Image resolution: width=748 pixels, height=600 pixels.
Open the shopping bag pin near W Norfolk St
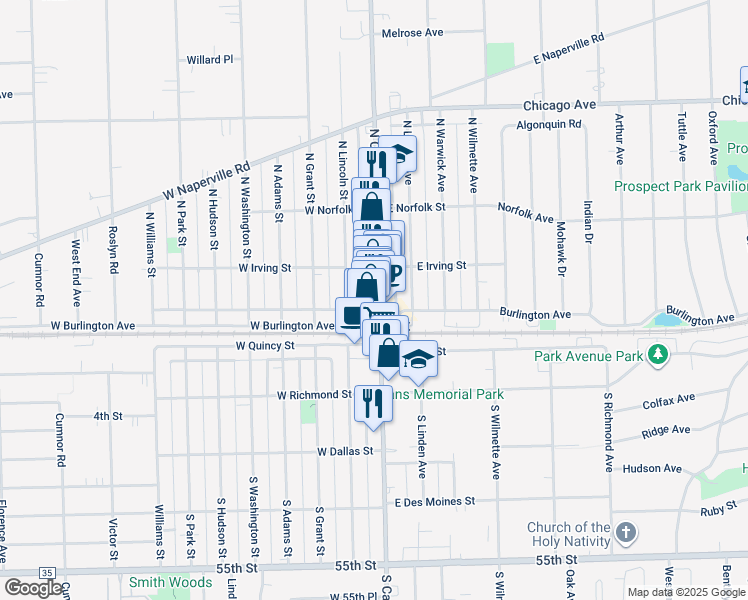(371, 208)
